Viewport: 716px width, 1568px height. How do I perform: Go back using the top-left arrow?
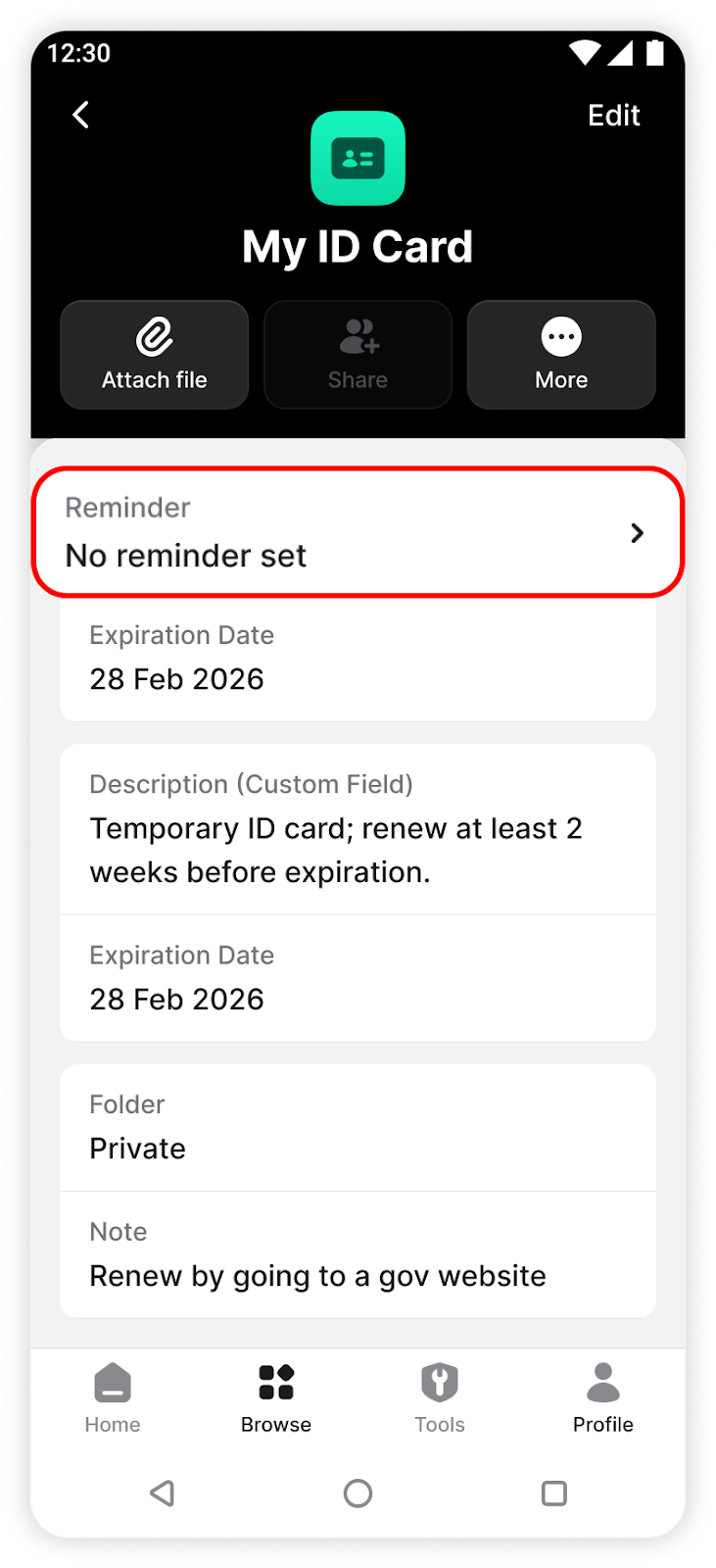81,115
